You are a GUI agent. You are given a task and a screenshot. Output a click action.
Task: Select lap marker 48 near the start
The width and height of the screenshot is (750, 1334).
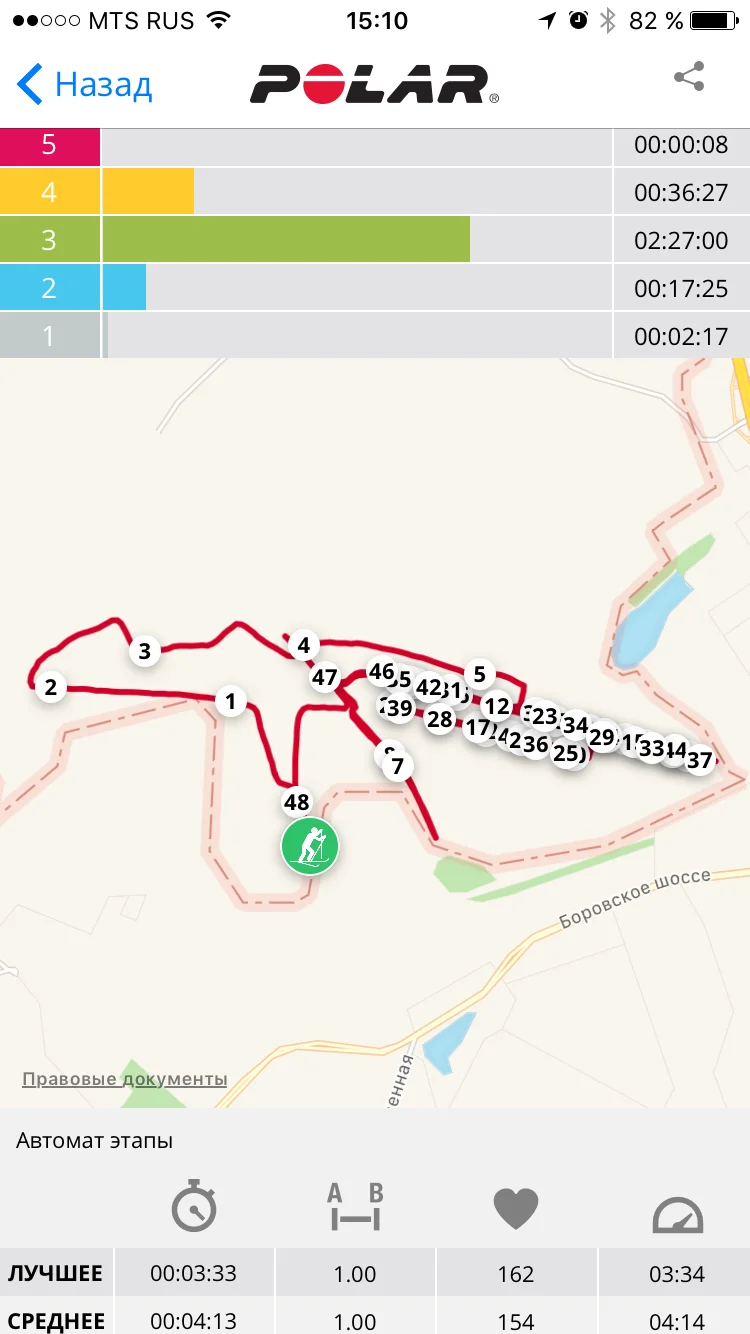coord(297,802)
